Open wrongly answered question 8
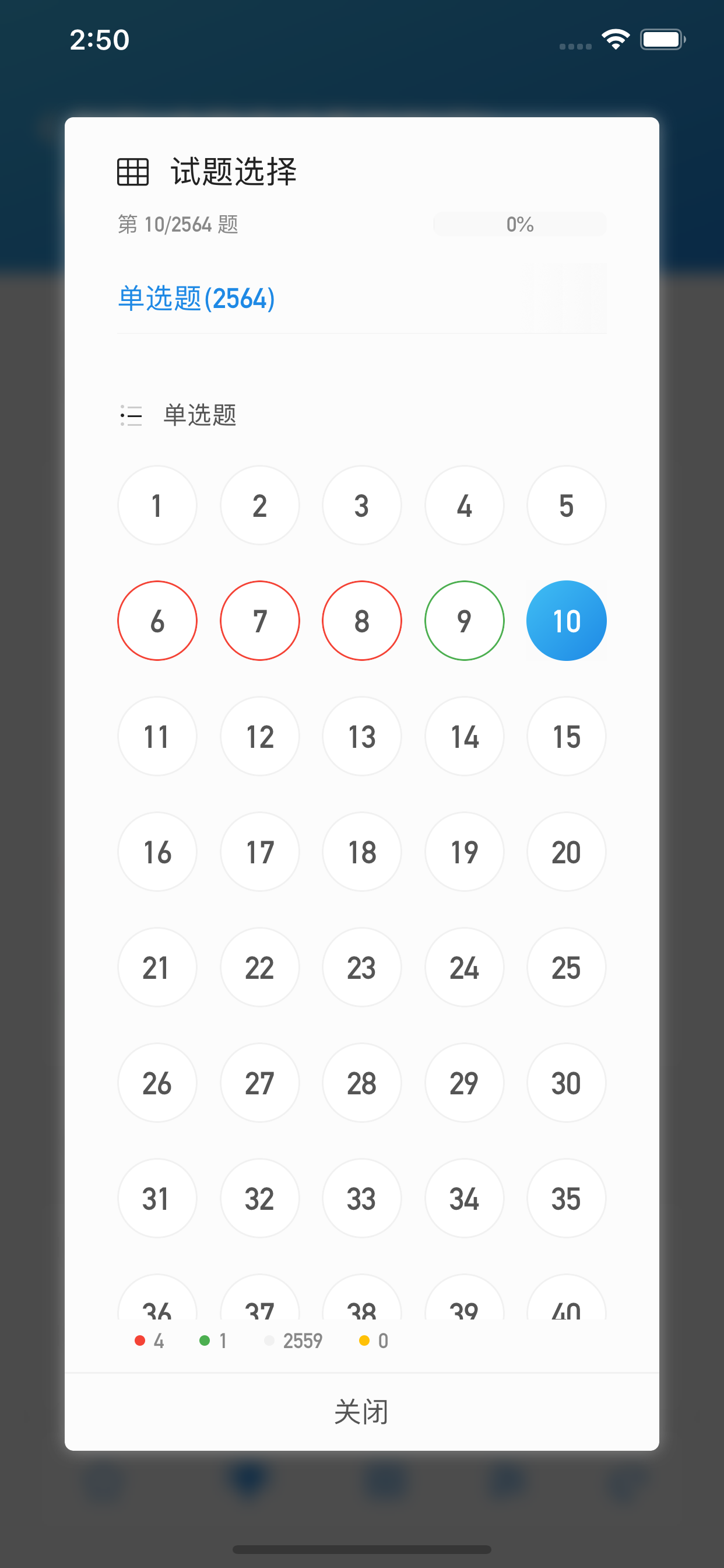The height and width of the screenshot is (1568, 724). (361, 620)
